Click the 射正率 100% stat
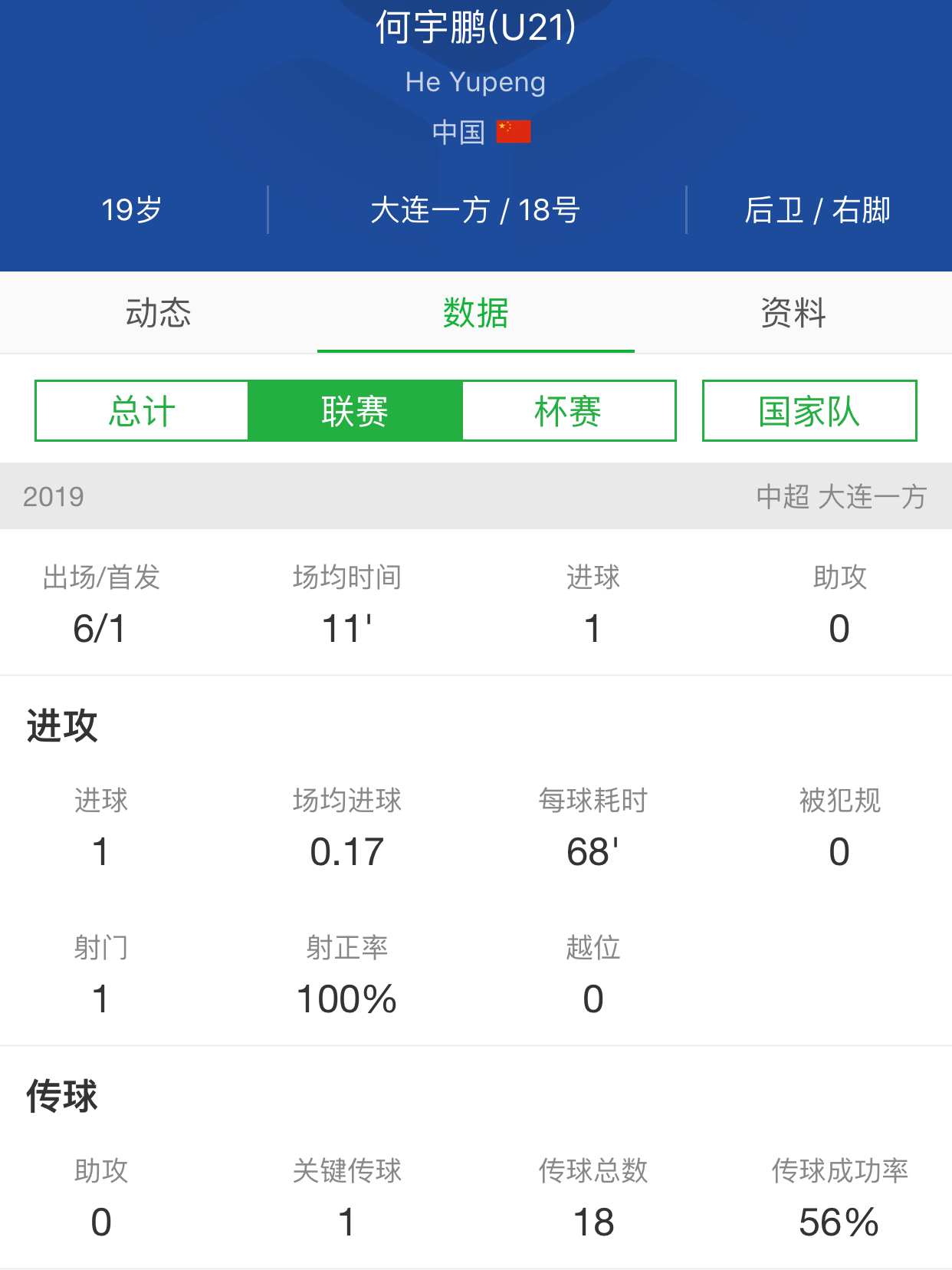952x1270 pixels. [346, 999]
